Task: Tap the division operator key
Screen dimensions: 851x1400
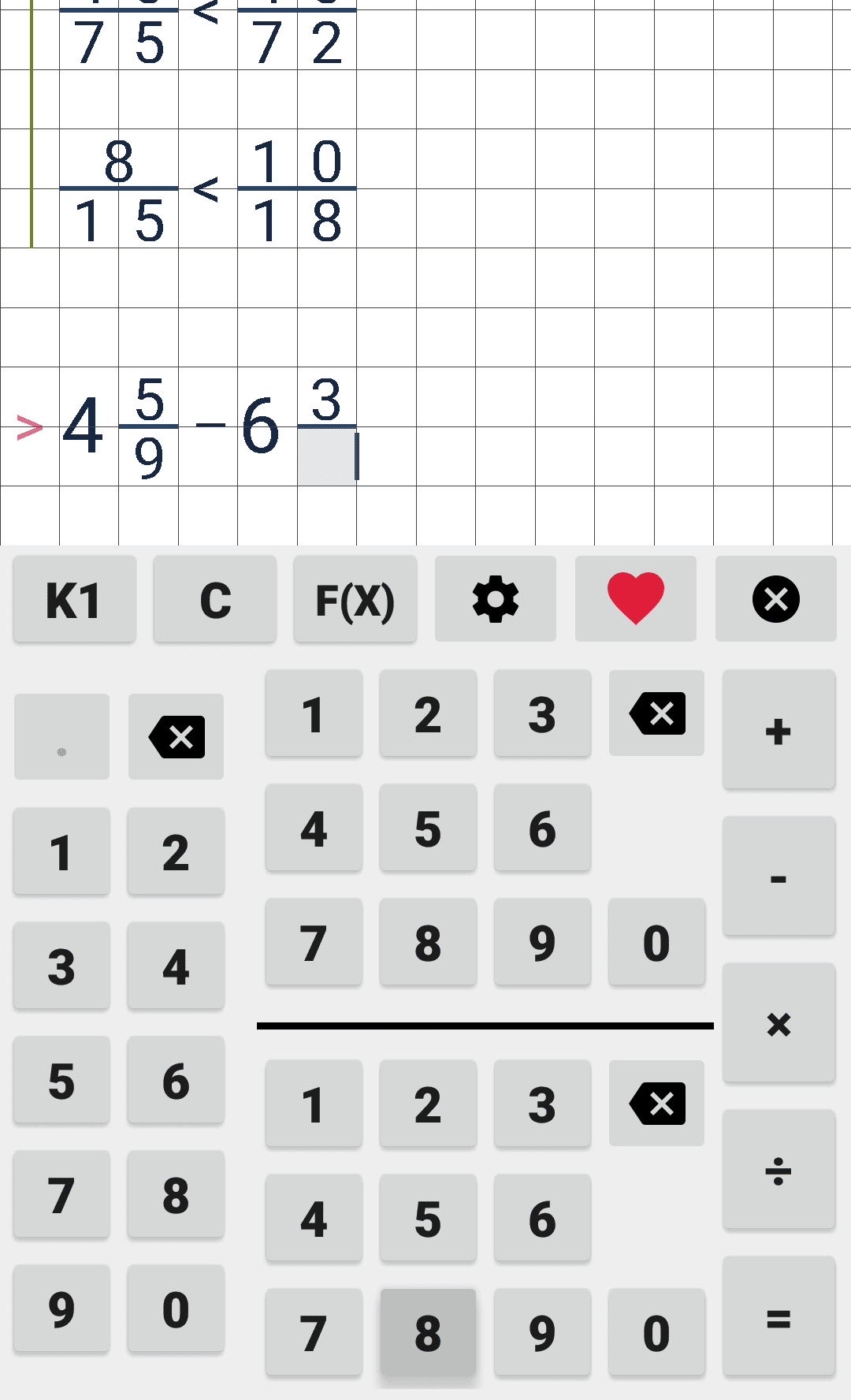Action: pyautogui.click(x=778, y=1170)
